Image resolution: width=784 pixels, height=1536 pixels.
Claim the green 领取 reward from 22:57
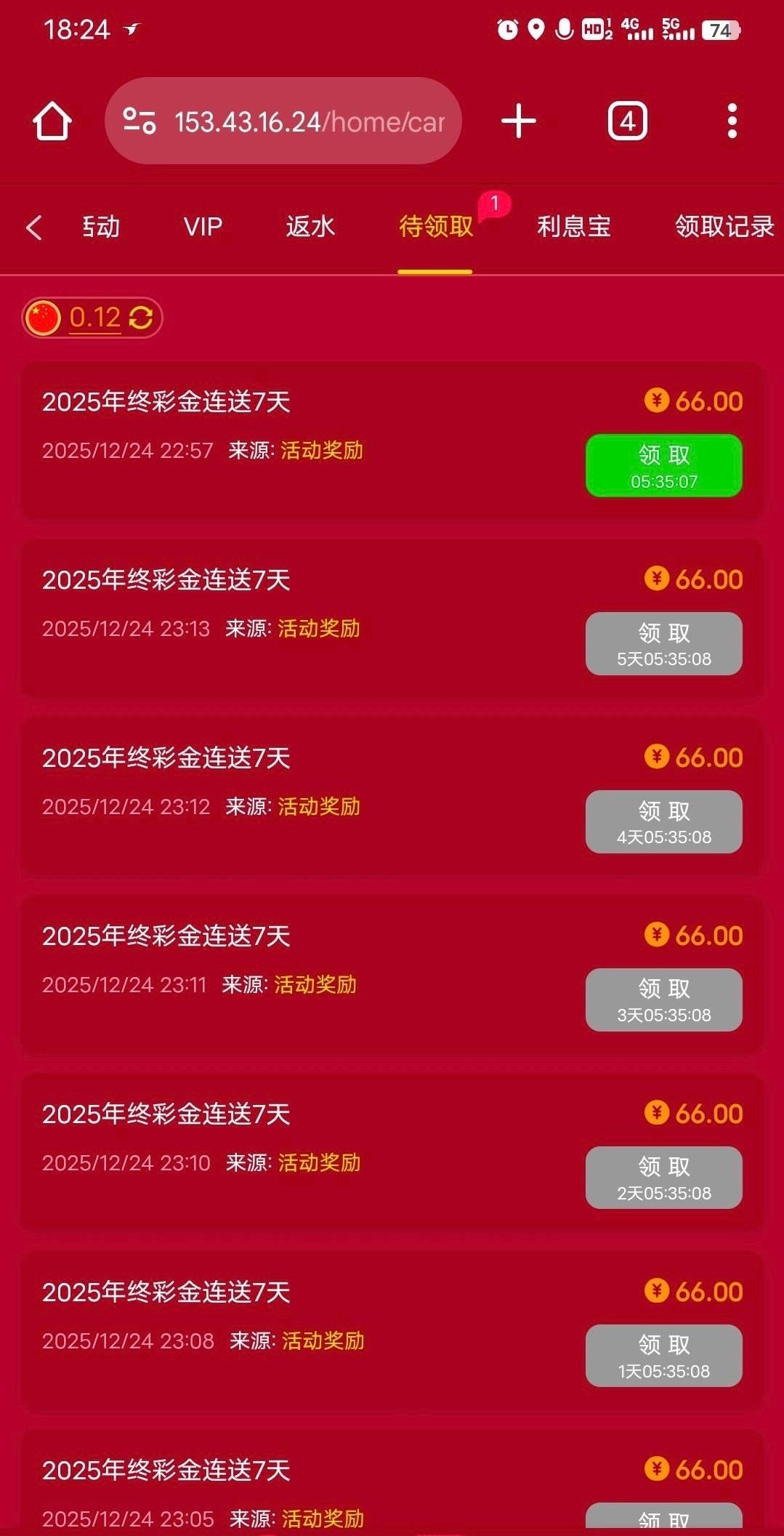tap(663, 466)
